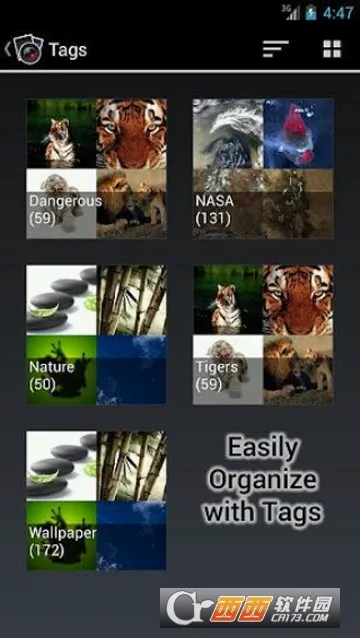
Task: View the Nature tag photos
Action: (x=96, y=335)
